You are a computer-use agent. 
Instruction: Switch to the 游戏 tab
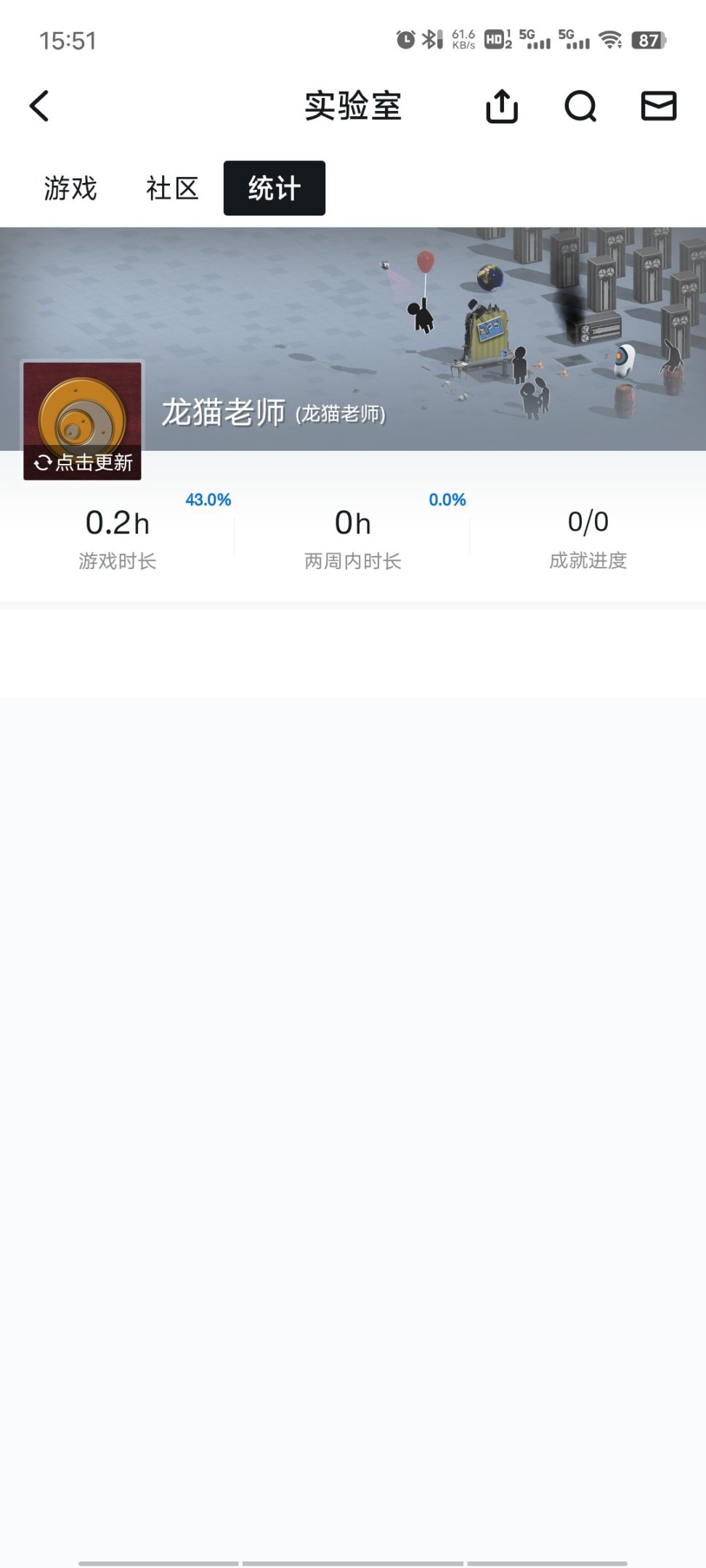pos(70,189)
